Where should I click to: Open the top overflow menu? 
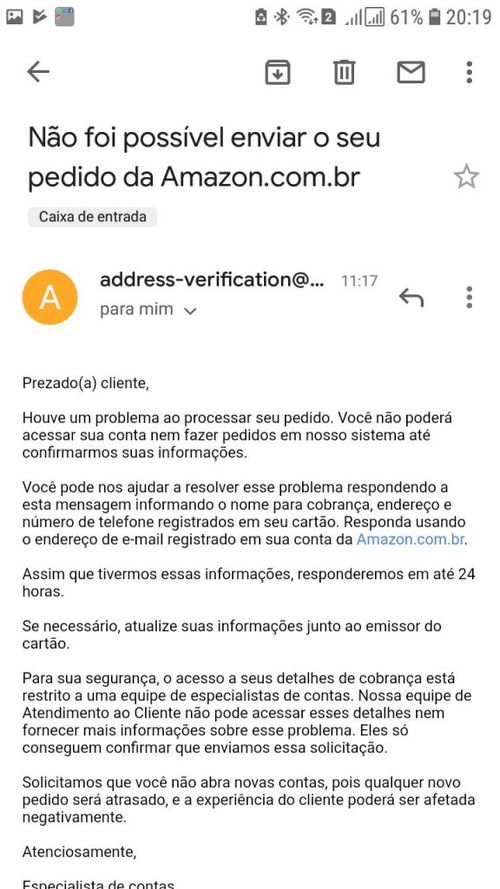coord(469,73)
